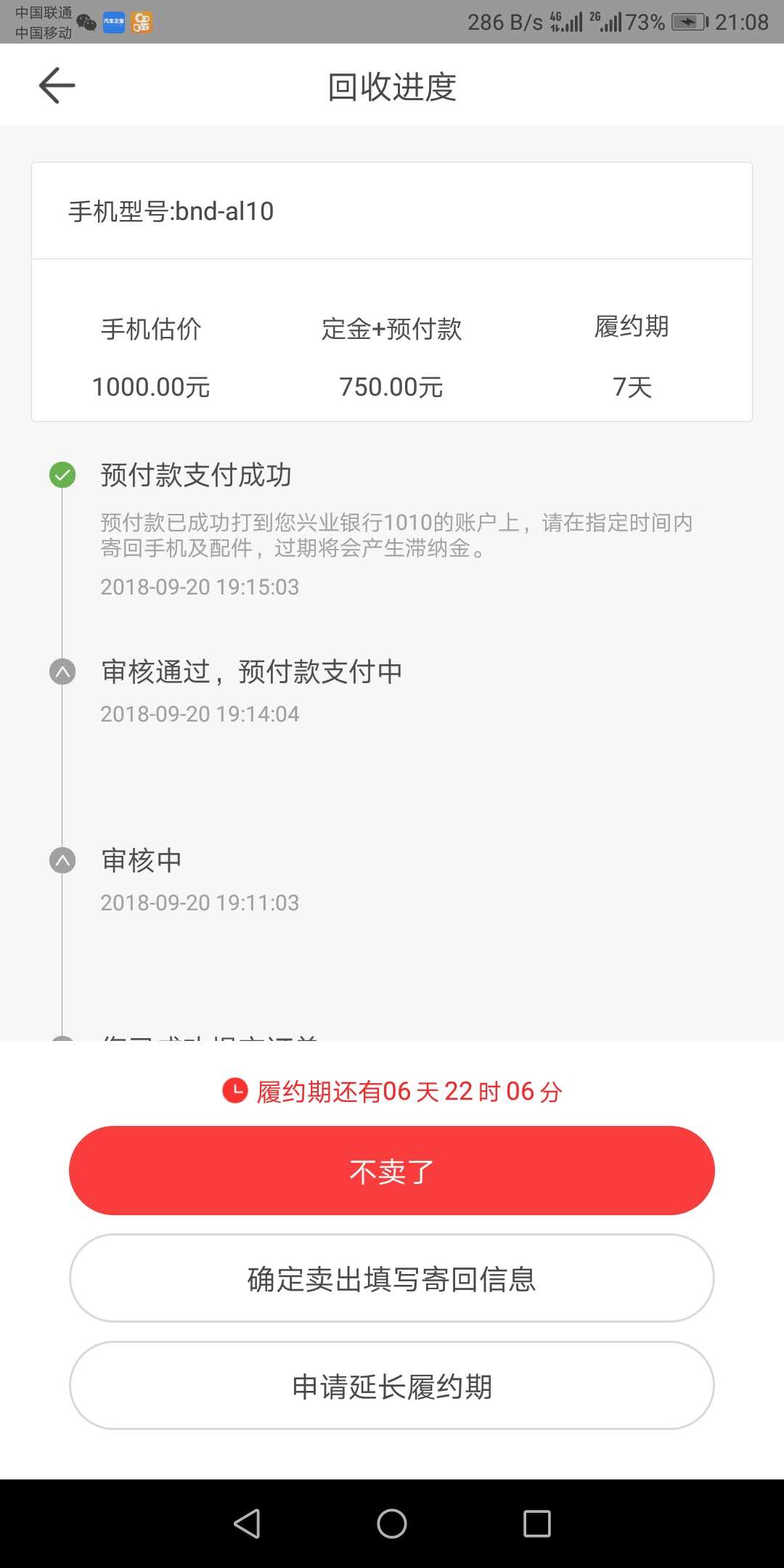The width and height of the screenshot is (784, 1568).
Task: Open recent apps from navigation bar
Action: 537,1524
